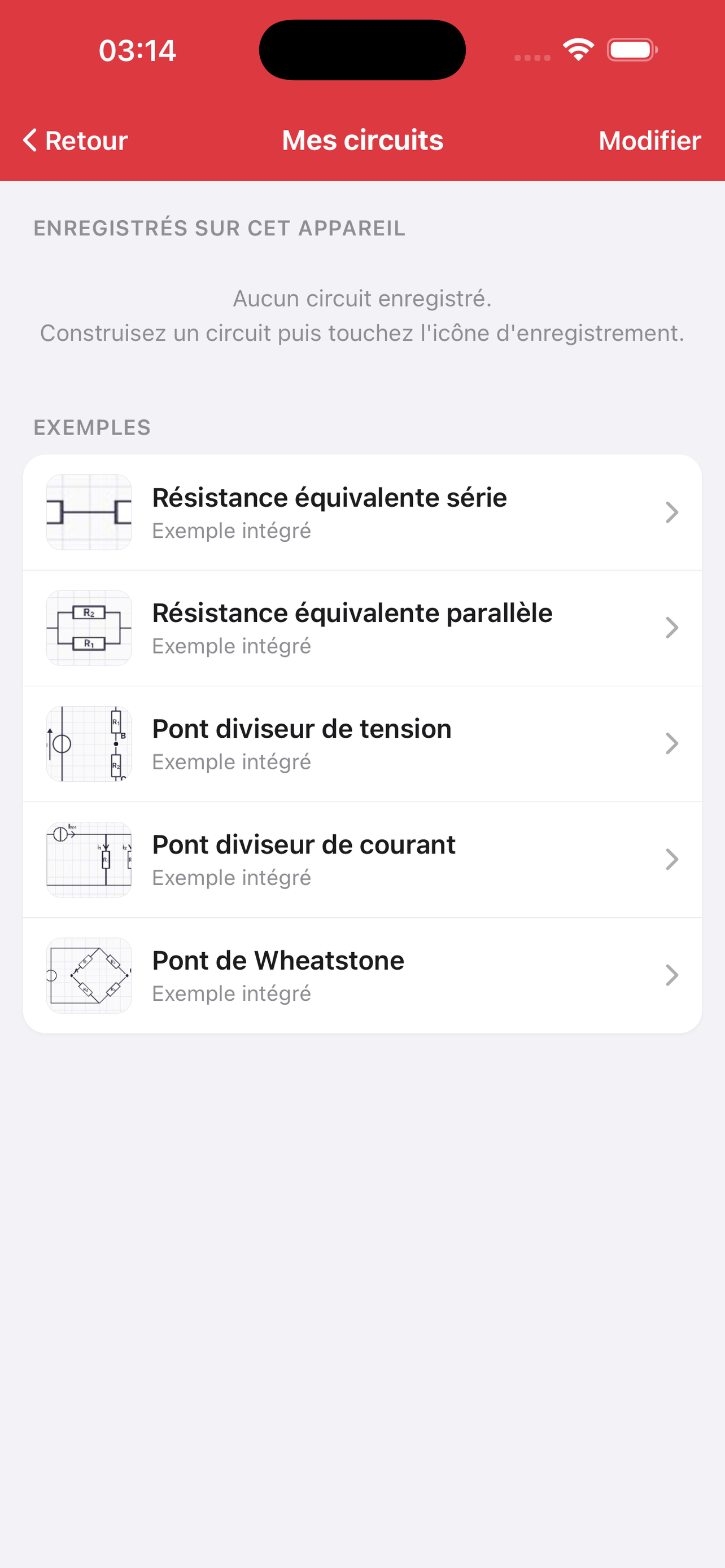Viewport: 725px width, 1568px height.
Task: Open the Pont diviseur de courant example
Action: [x=362, y=860]
